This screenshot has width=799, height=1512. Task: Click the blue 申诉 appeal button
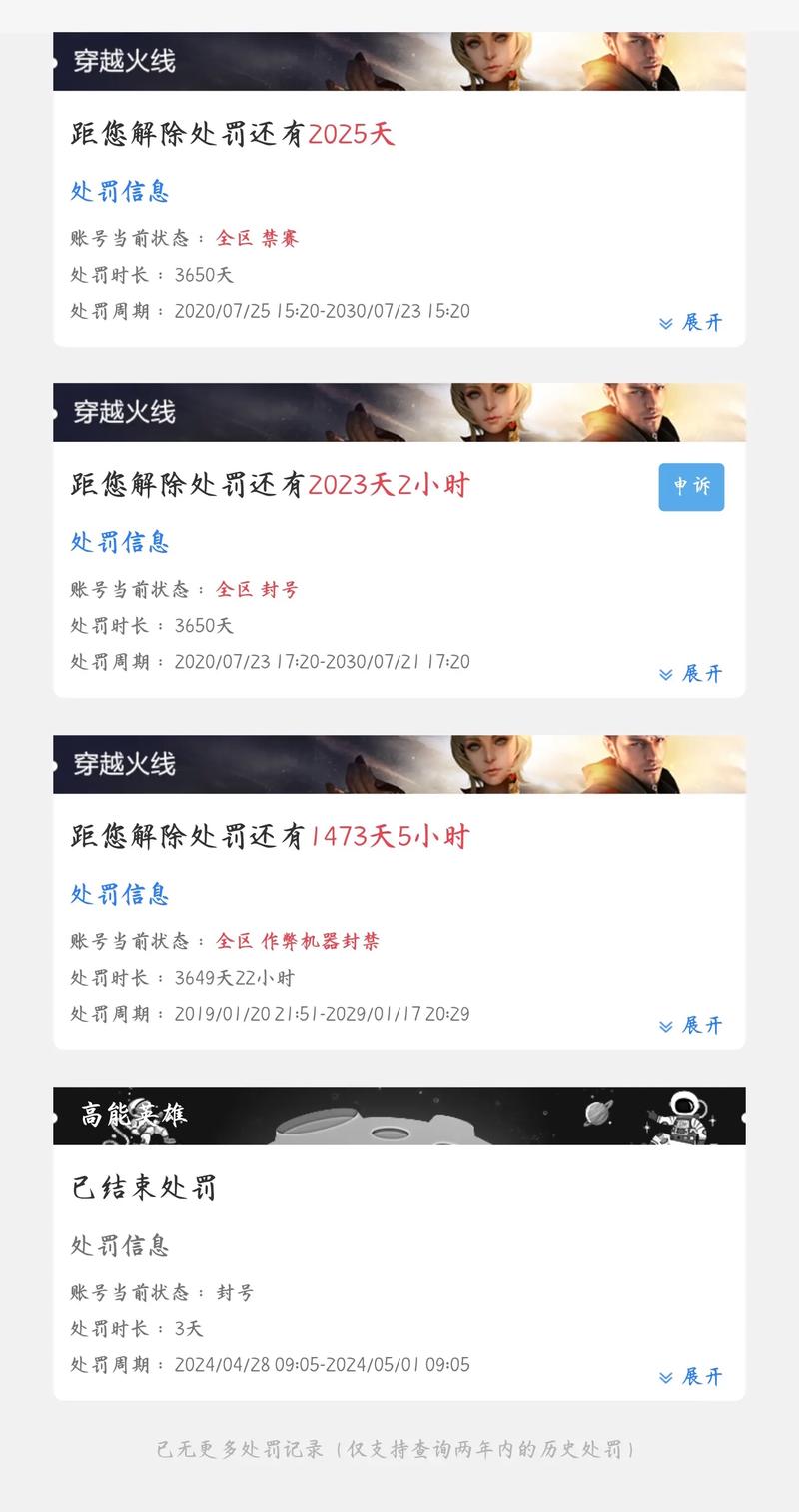click(x=691, y=486)
